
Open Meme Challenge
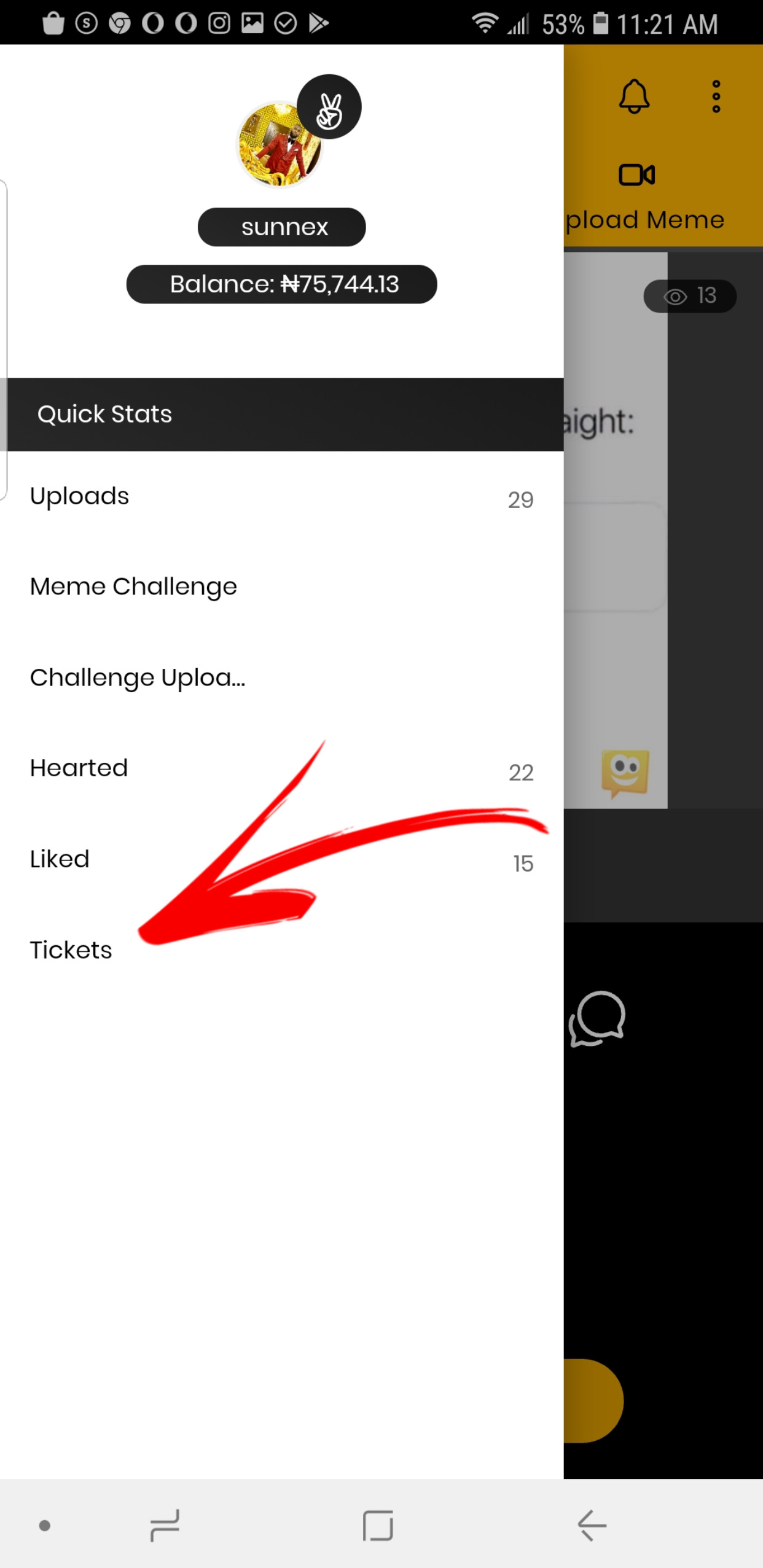(282, 587)
